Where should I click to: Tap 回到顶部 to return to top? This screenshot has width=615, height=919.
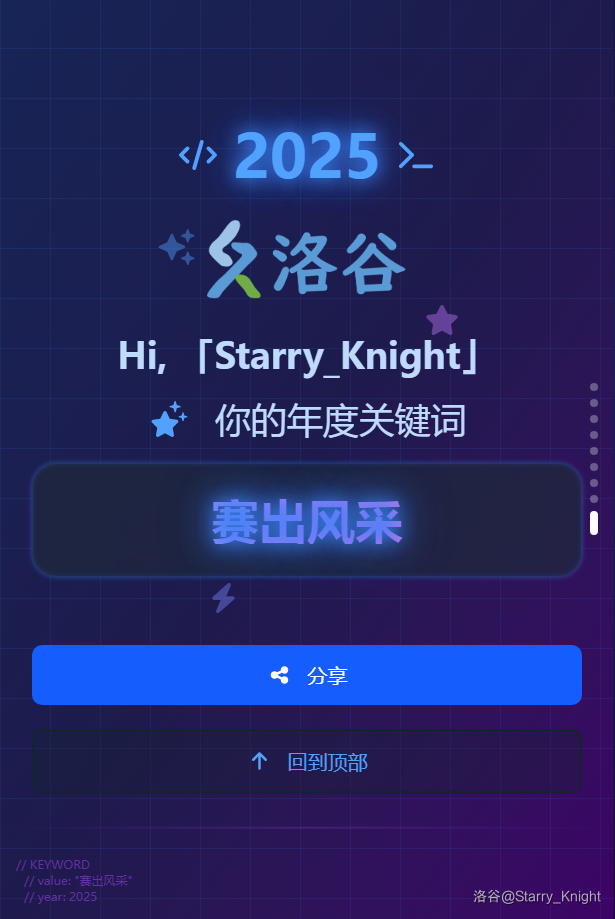(x=307, y=762)
